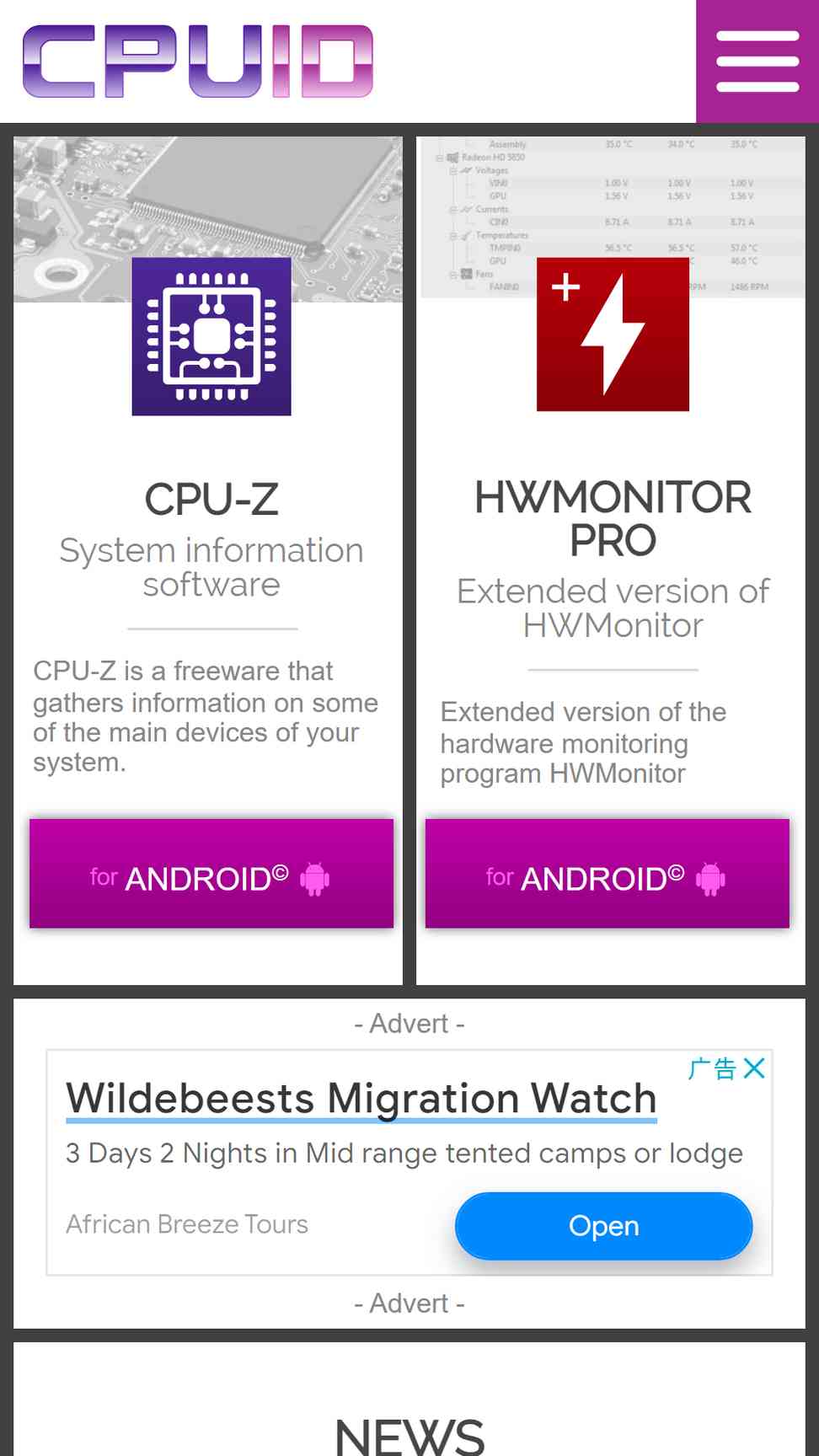Open the CPU-Z product icon

coord(211,336)
